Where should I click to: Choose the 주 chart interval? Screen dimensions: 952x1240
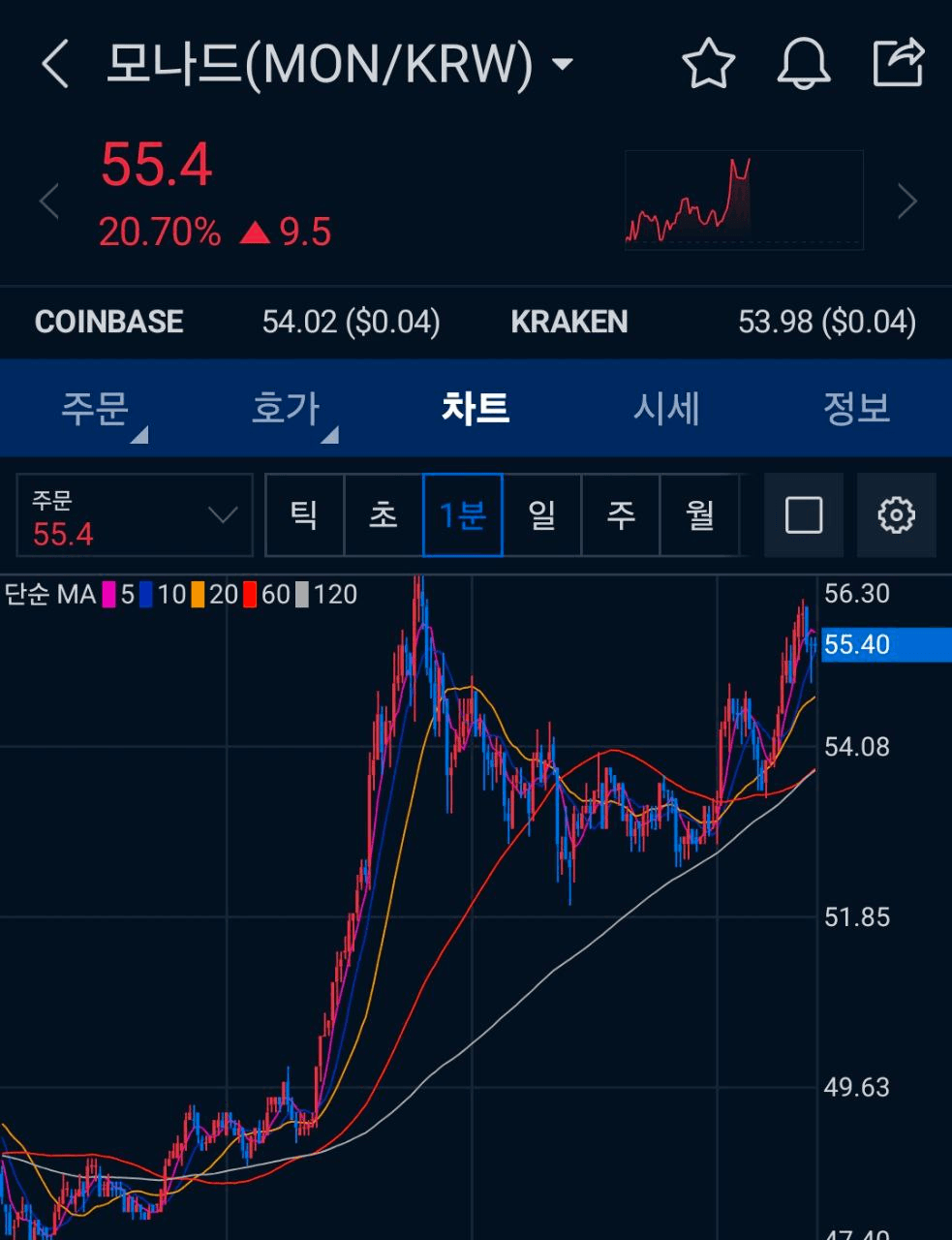pyautogui.click(x=621, y=515)
